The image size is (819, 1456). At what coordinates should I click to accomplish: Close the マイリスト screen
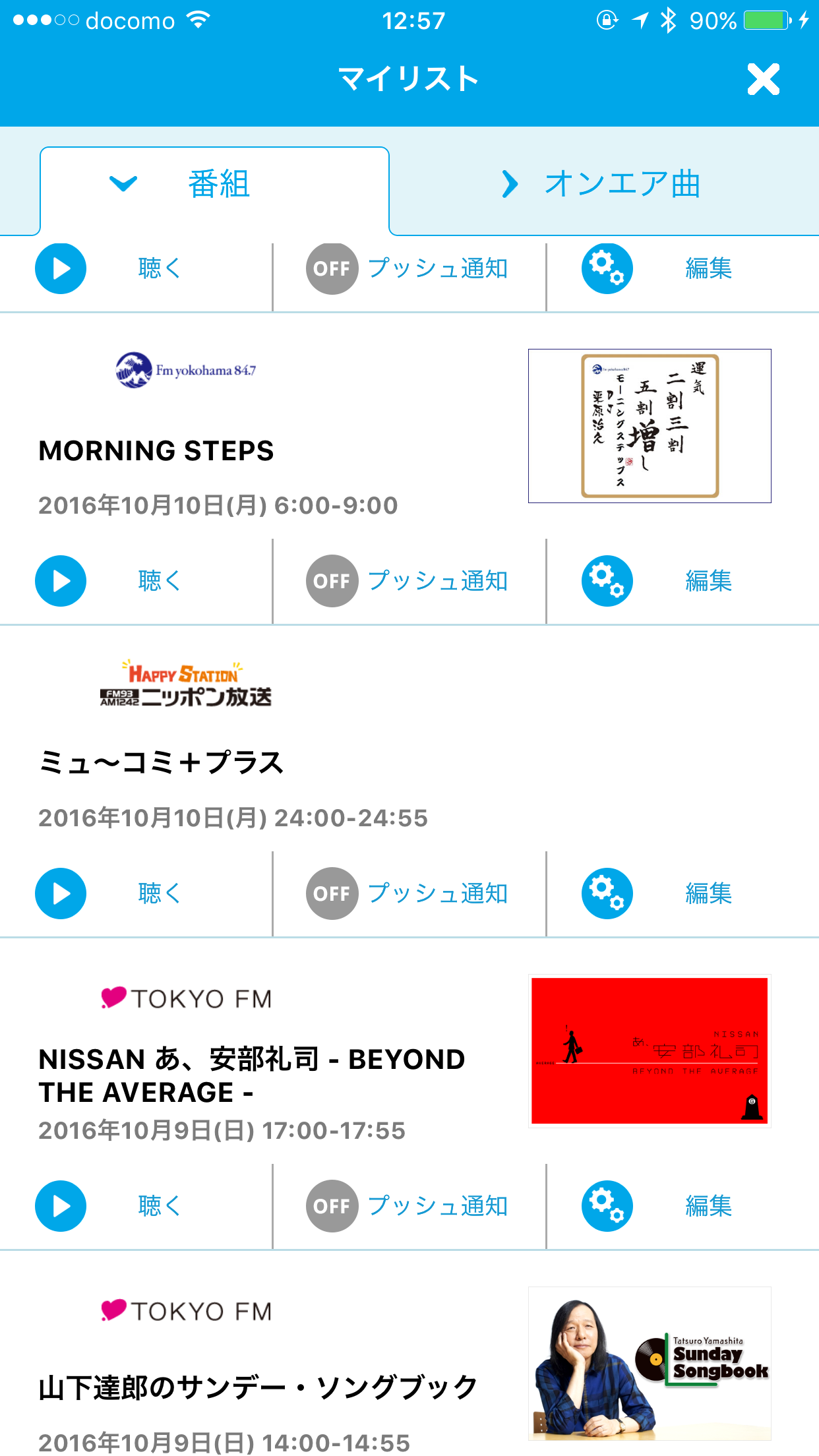coord(763,79)
